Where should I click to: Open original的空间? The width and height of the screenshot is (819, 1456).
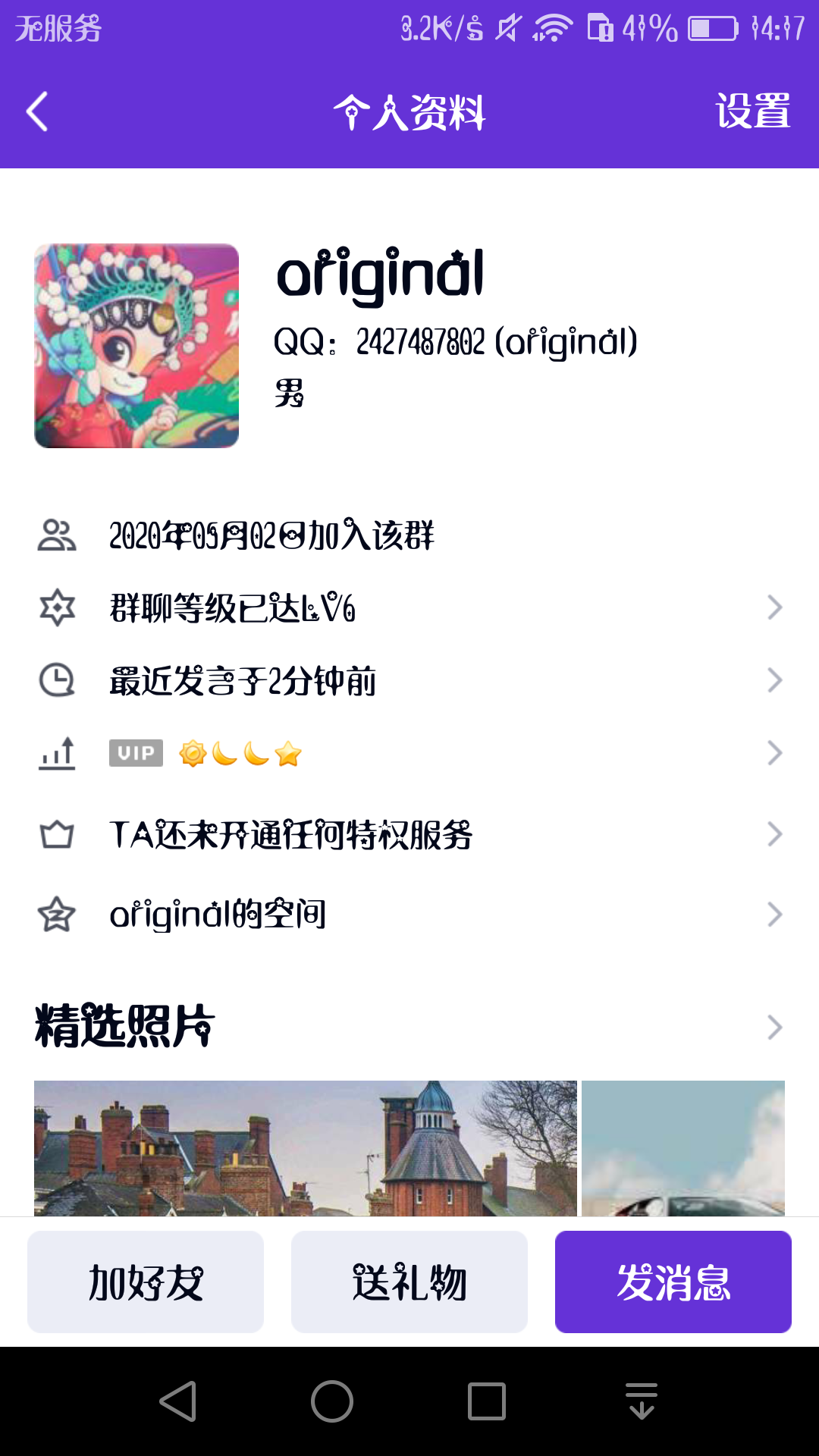click(x=409, y=915)
